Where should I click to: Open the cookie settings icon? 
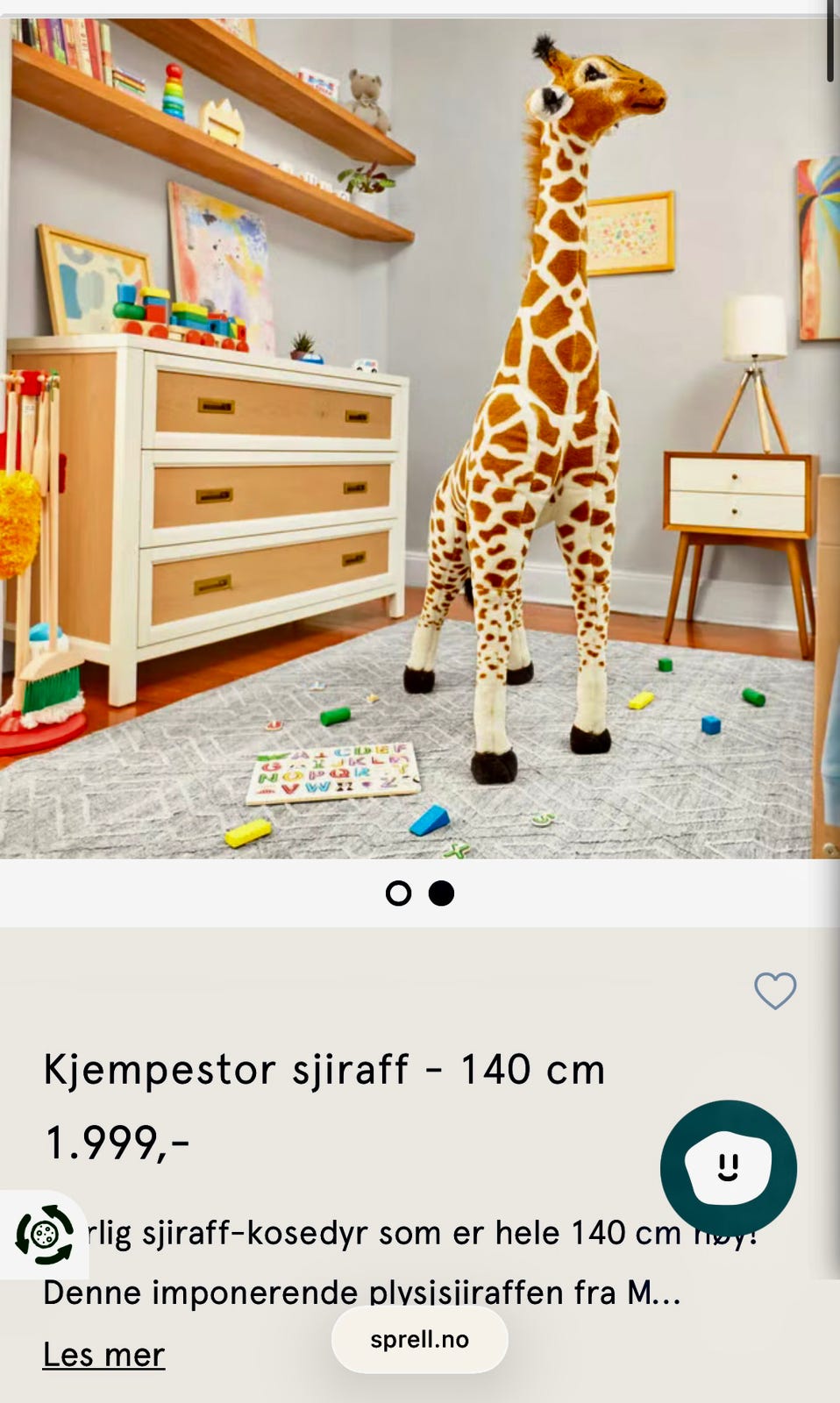[x=44, y=1235]
